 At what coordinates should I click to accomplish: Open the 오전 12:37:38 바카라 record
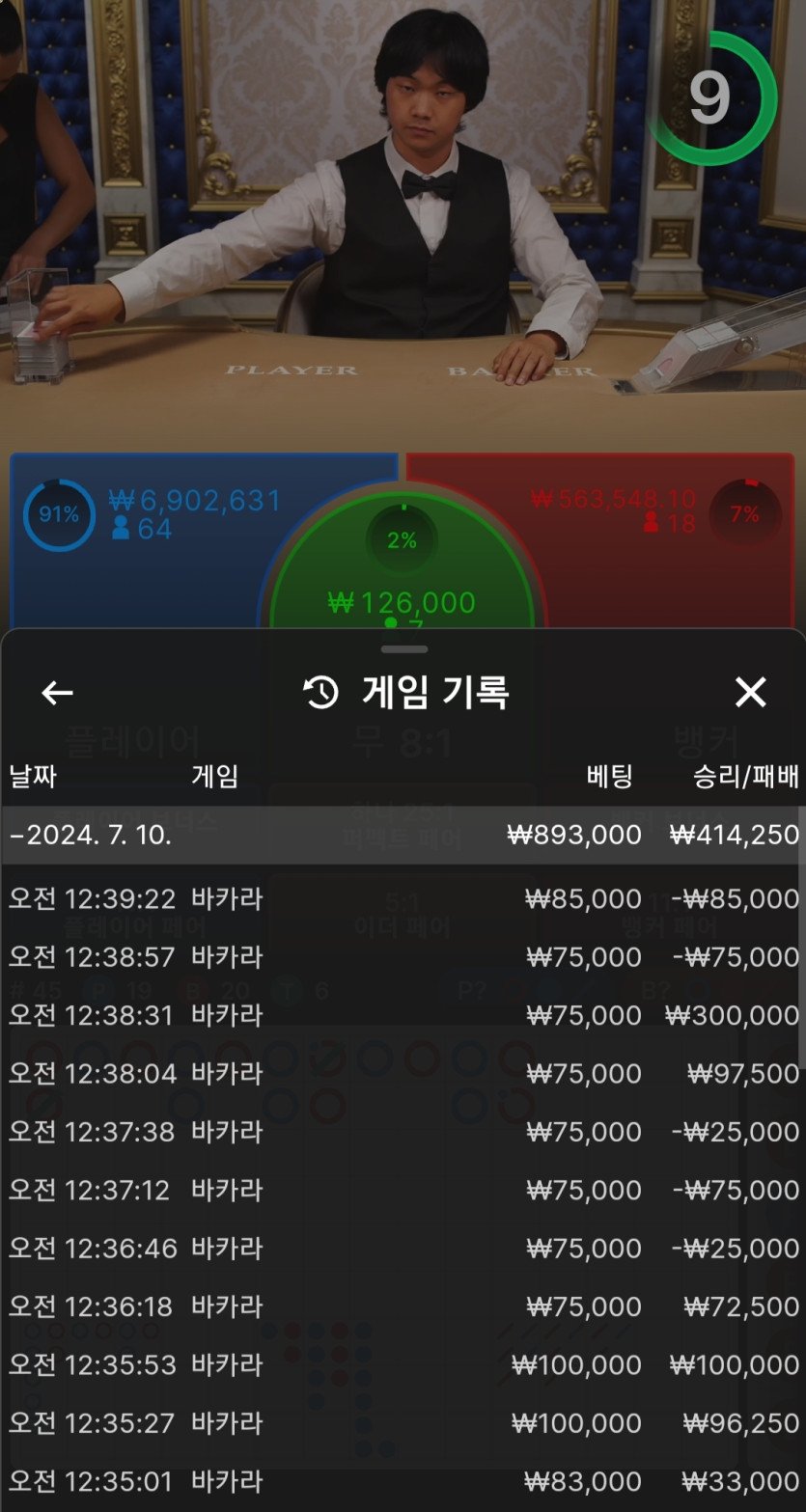point(403,1132)
